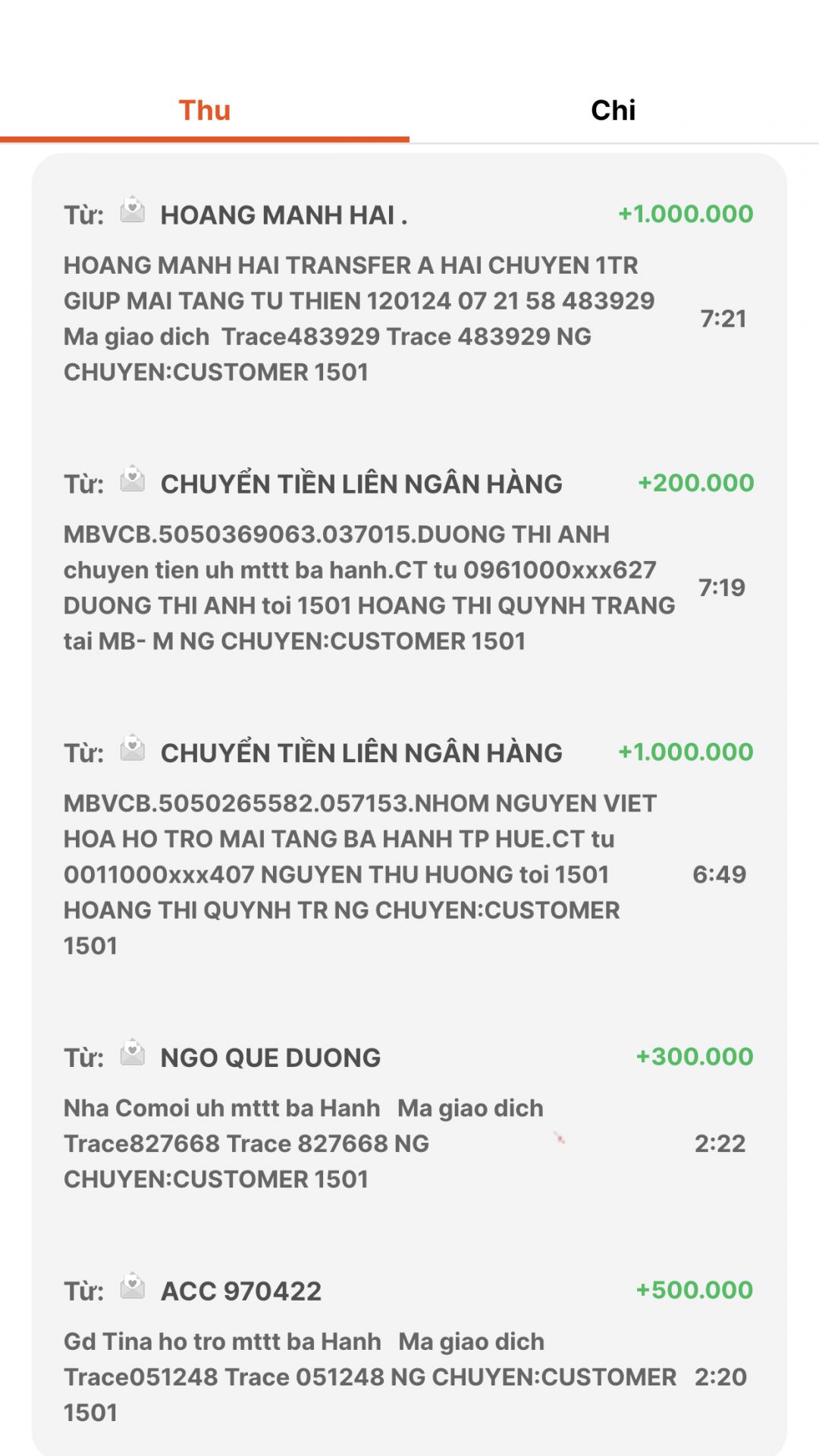Image resolution: width=819 pixels, height=1456 pixels.
Task: Switch to the Chi tab
Action: pyautogui.click(x=613, y=111)
